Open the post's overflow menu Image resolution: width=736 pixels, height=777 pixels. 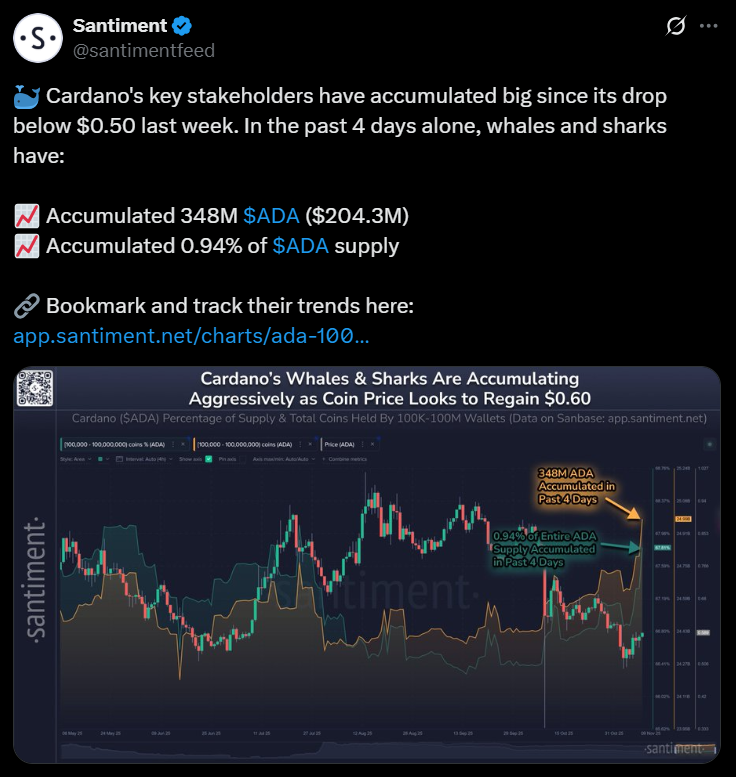coord(709,26)
